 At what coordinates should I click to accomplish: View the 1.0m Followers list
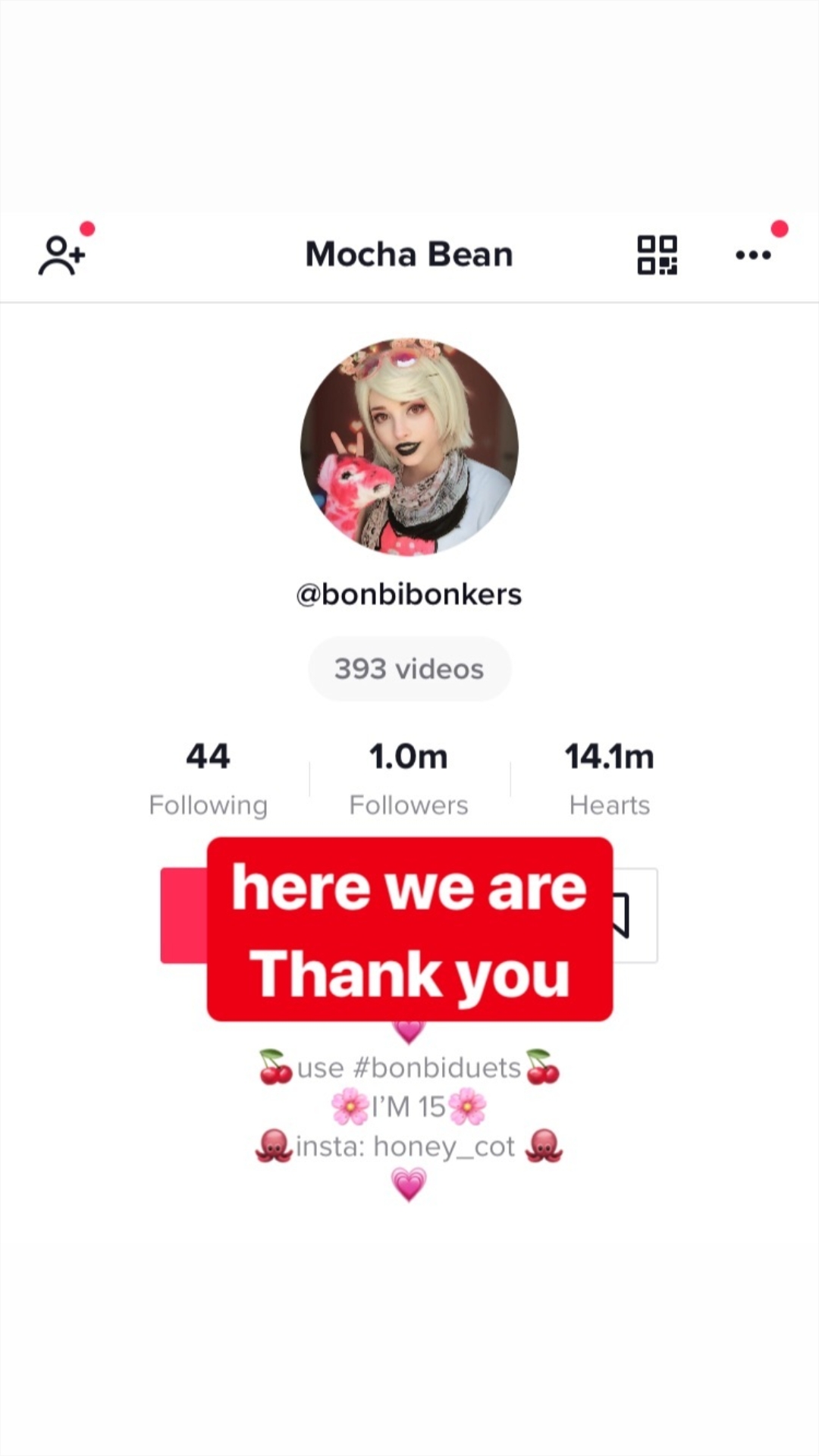click(x=409, y=780)
